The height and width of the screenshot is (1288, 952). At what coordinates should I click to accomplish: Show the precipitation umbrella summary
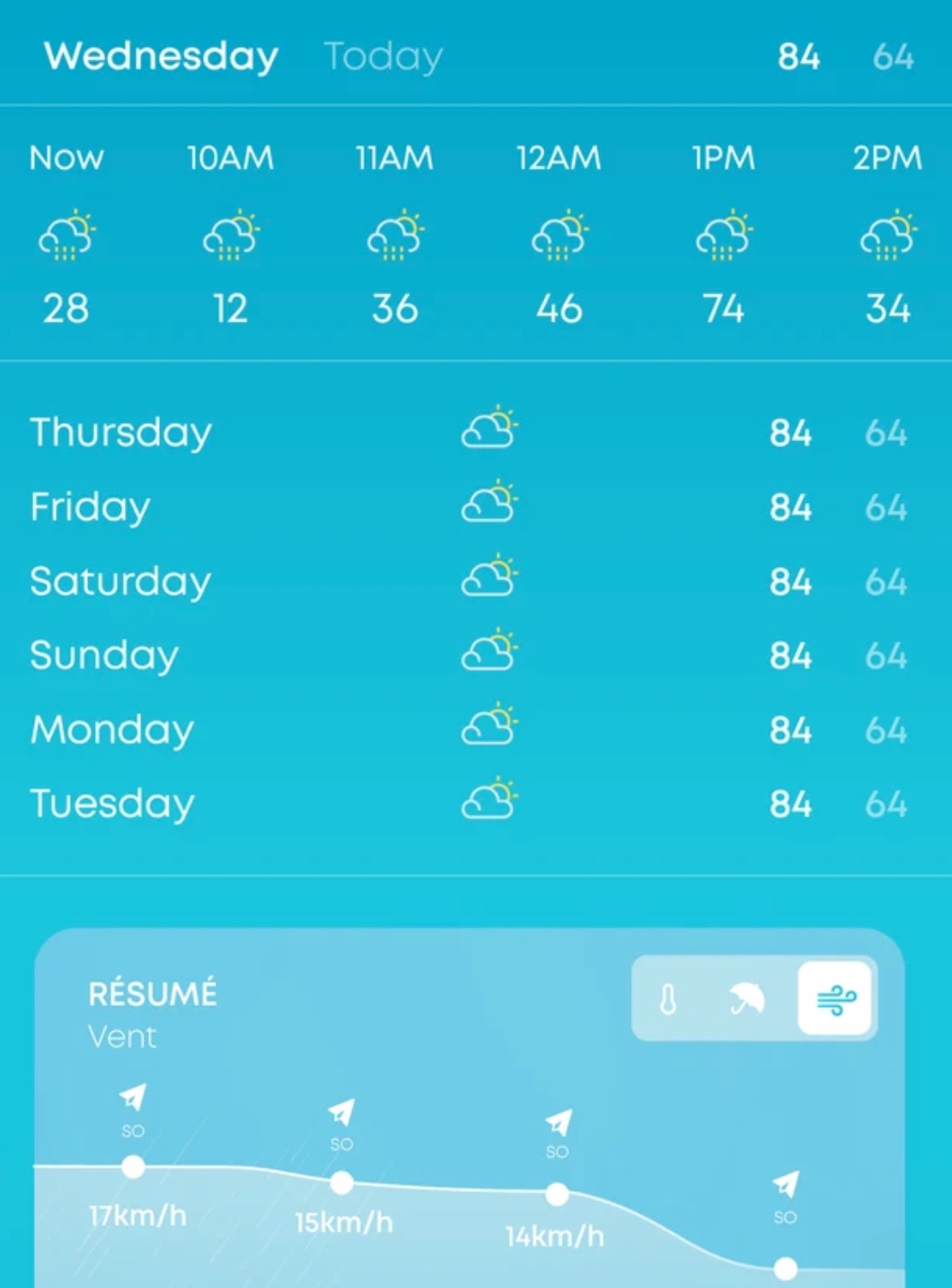coord(746,999)
